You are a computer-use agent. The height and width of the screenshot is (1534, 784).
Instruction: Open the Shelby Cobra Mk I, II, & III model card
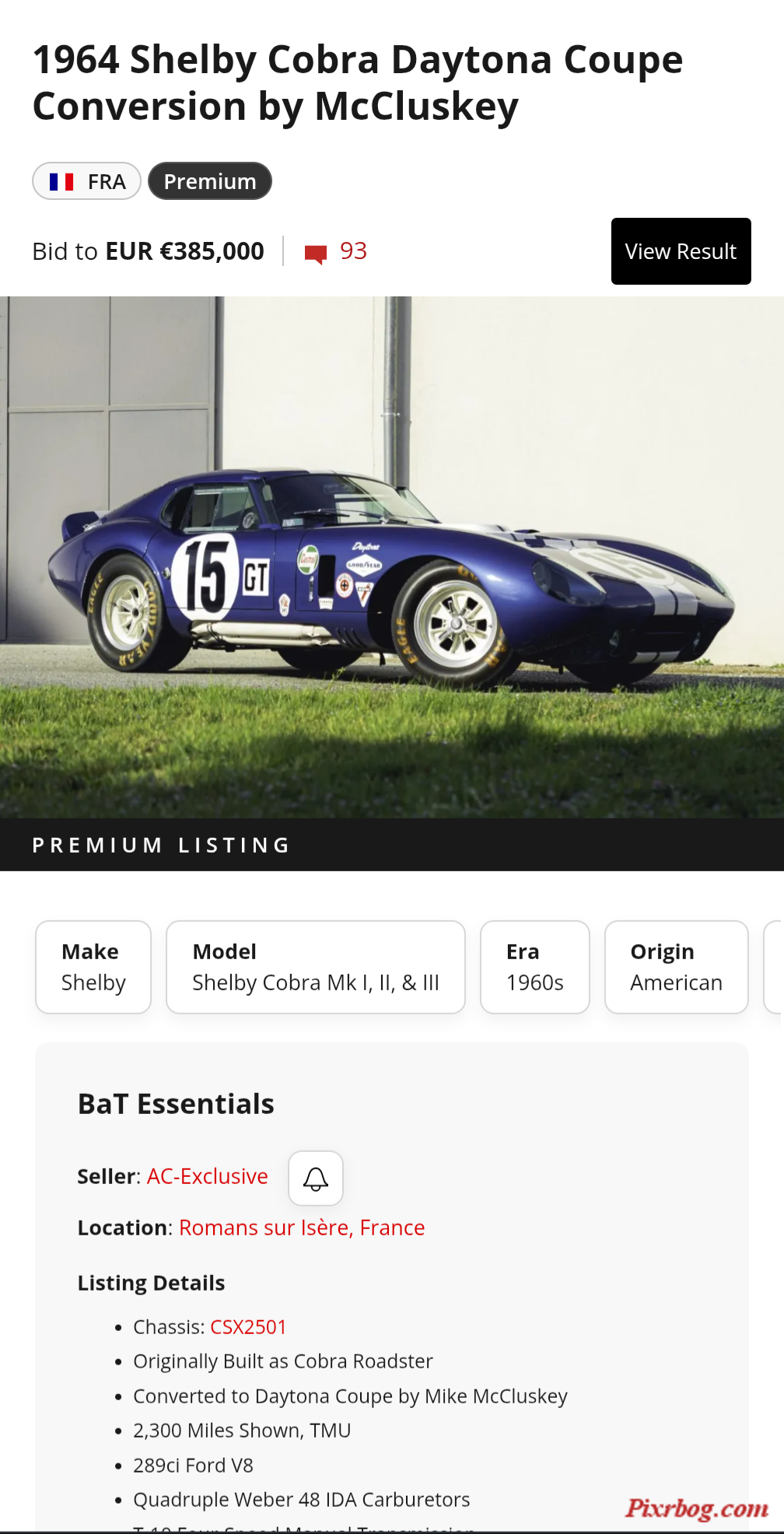tap(316, 967)
